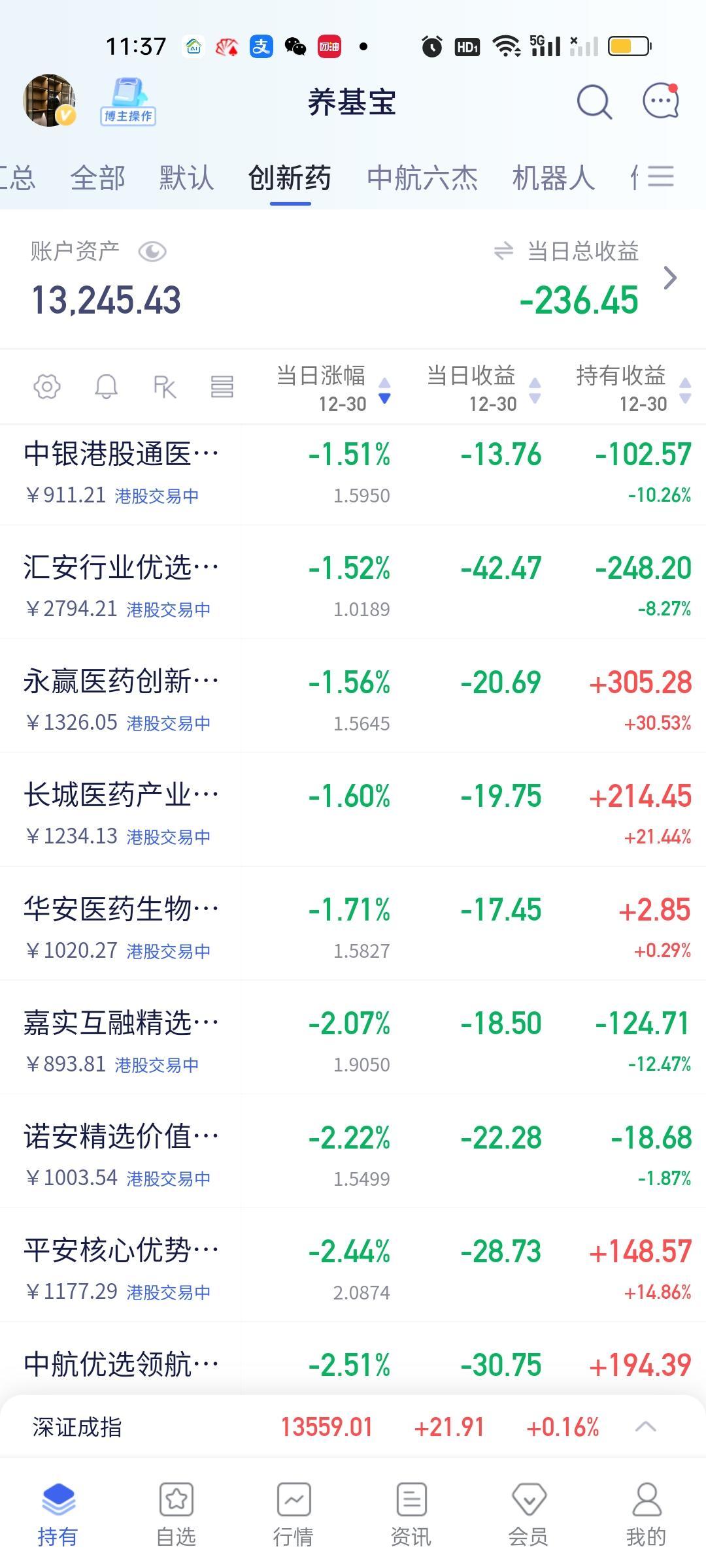Switch to the 机器人 tab
The height and width of the screenshot is (1568, 706).
point(553,178)
